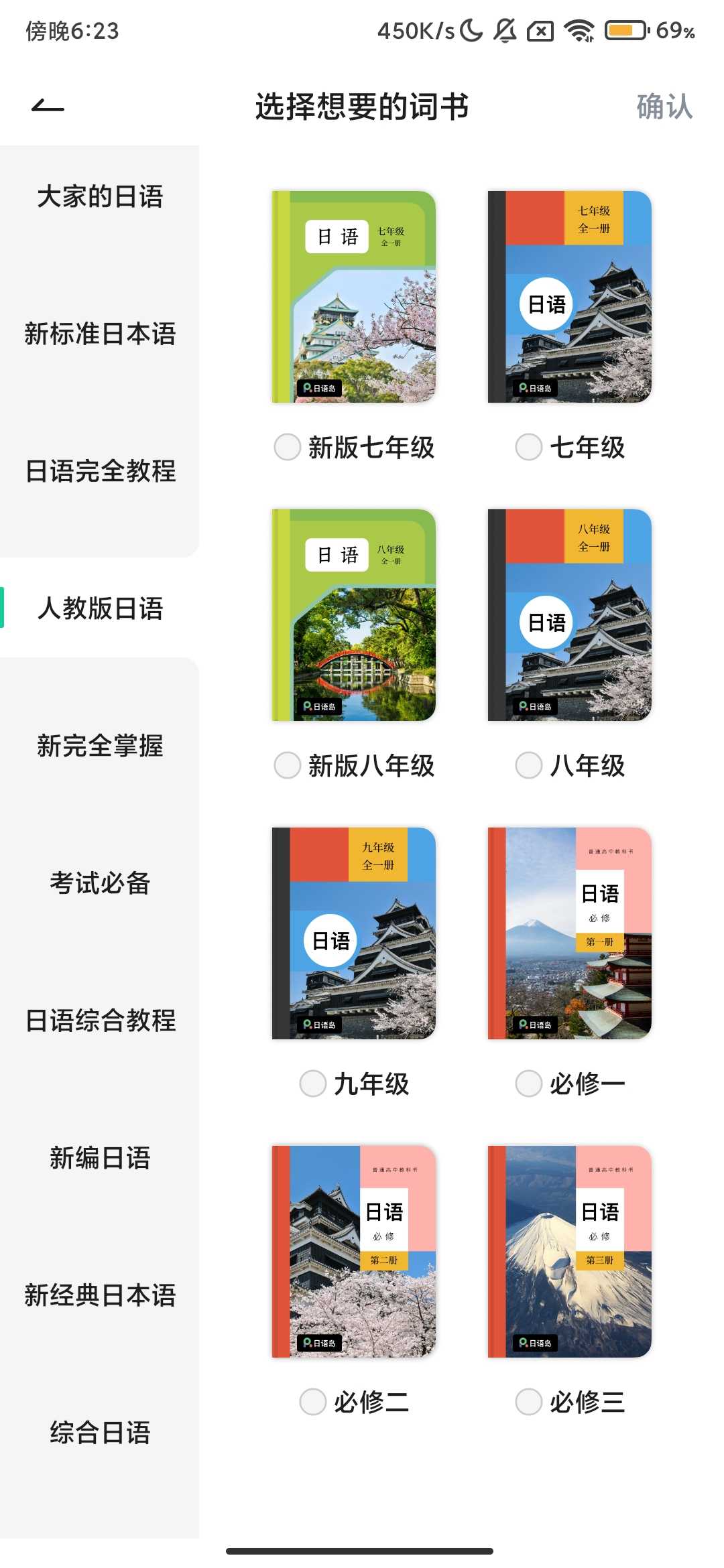This screenshot has width=724, height=1568.
Task: Tap the 九年级 book cover
Action: [x=354, y=933]
